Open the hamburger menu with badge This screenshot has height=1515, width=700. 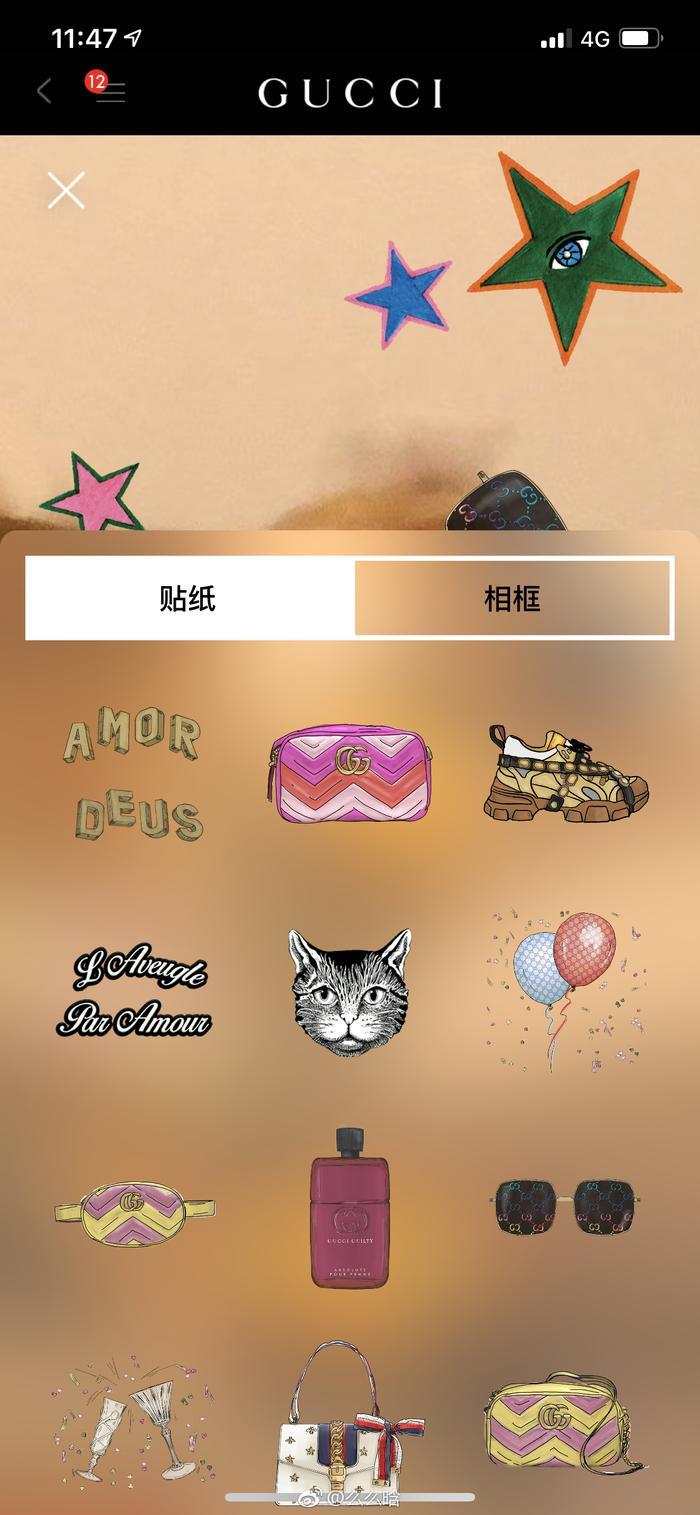(110, 92)
